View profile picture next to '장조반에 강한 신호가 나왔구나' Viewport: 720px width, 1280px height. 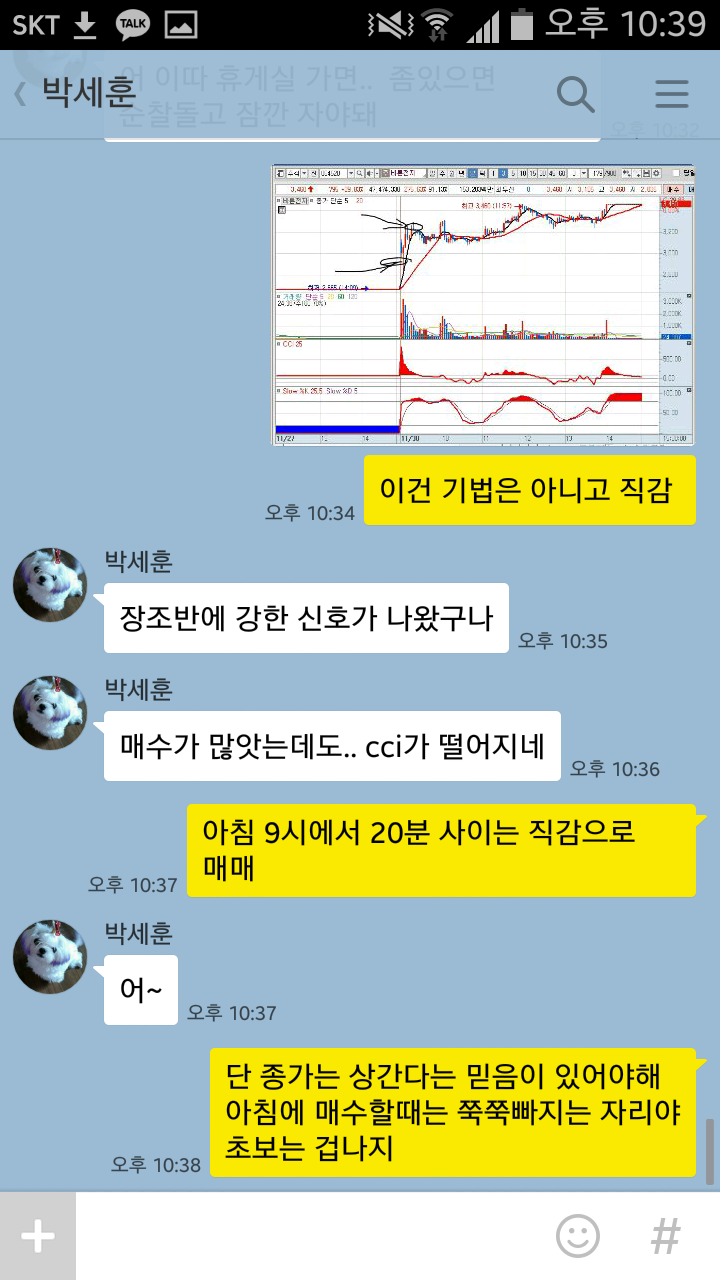[x=50, y=585]
